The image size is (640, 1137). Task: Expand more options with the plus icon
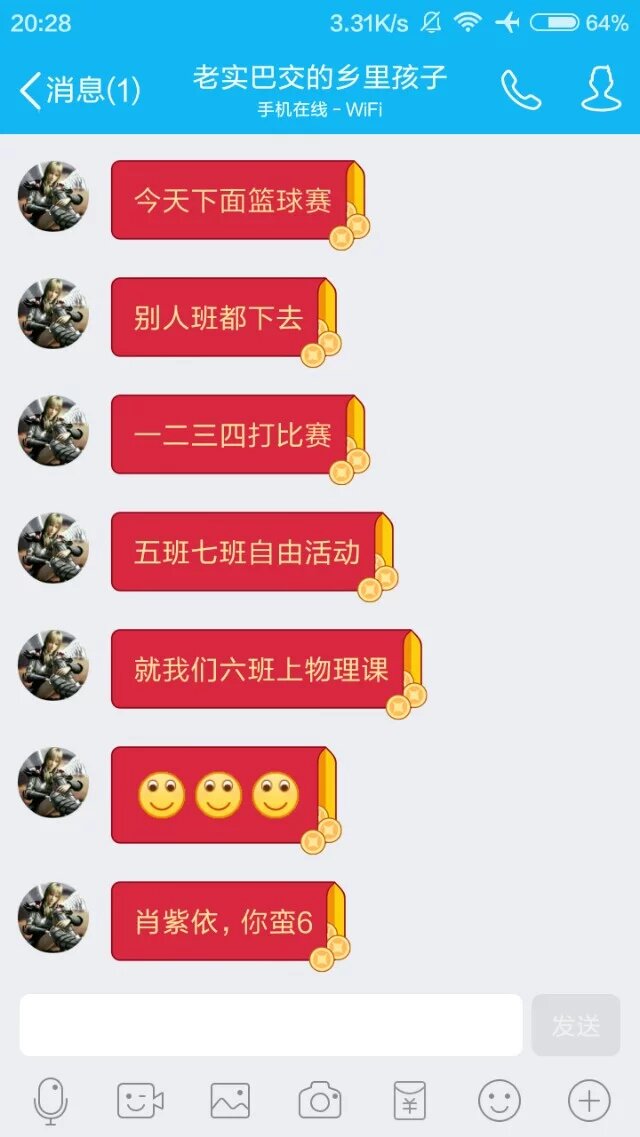pos(589,1101)
